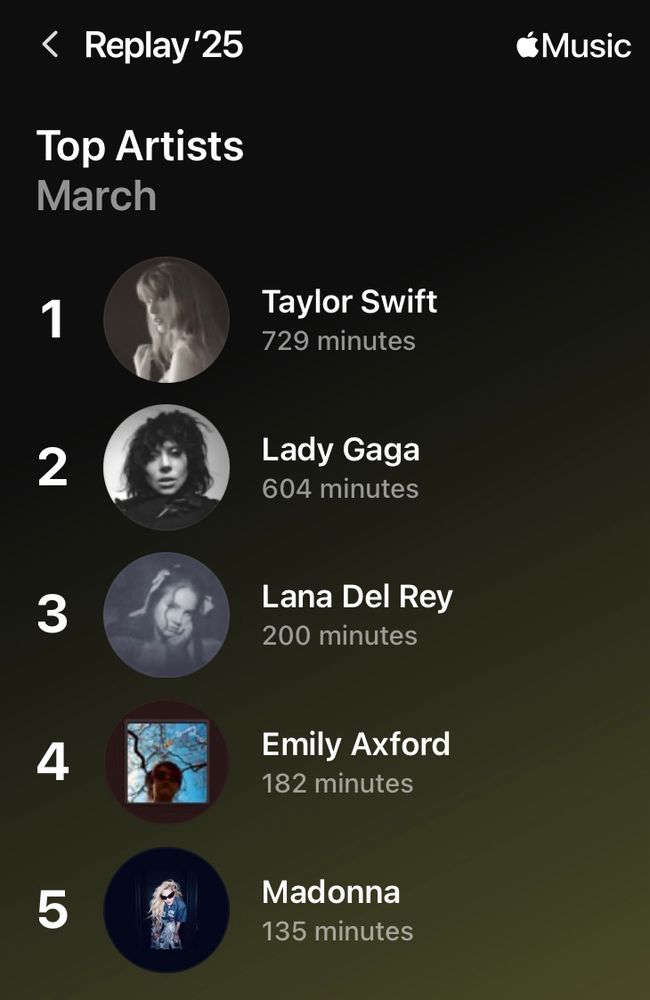Screen dimensions: 650x1000
Task: Go back from Replay '25
Action: 50,45
